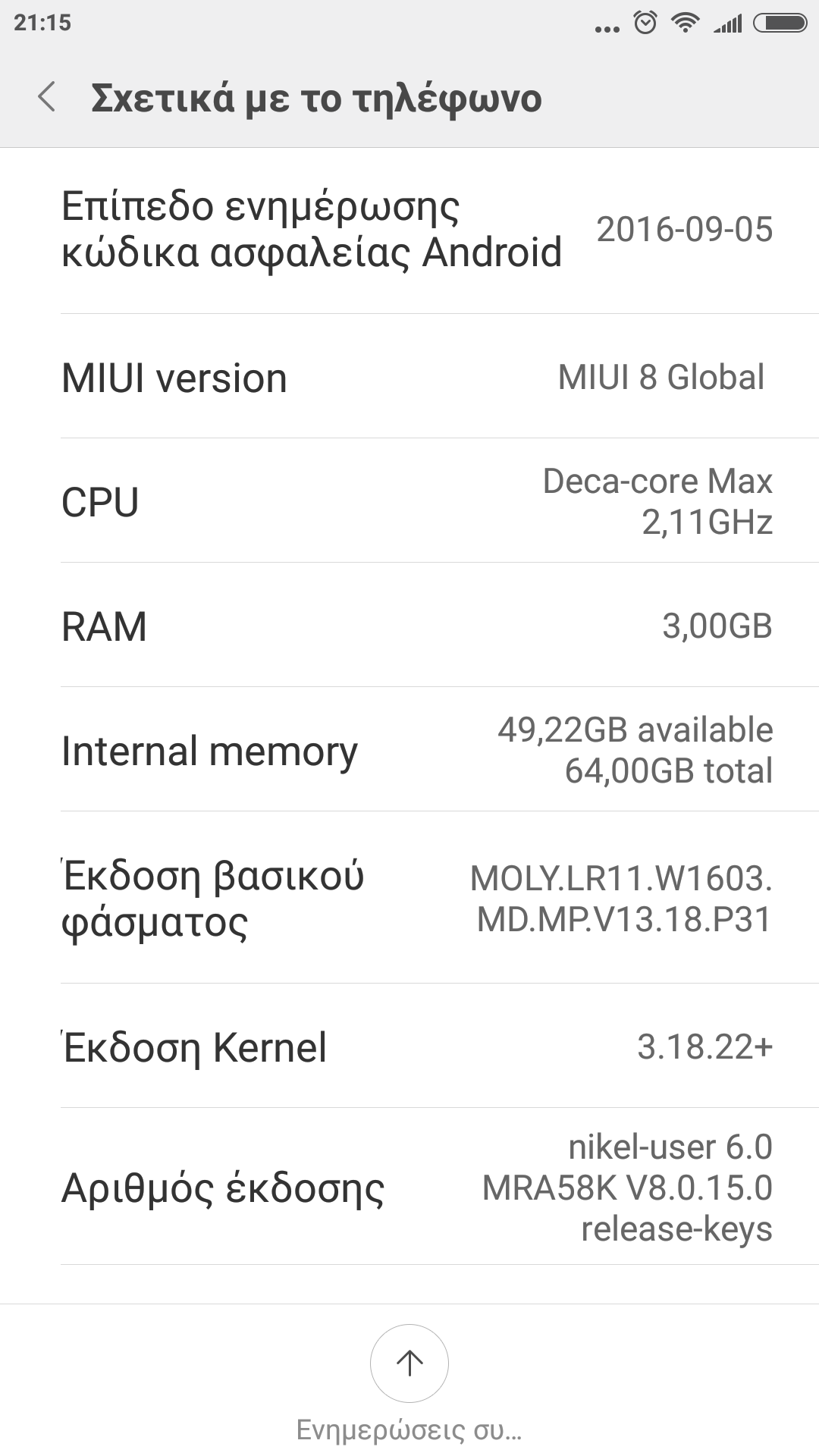Open the Internal memory row

point(409,750)
